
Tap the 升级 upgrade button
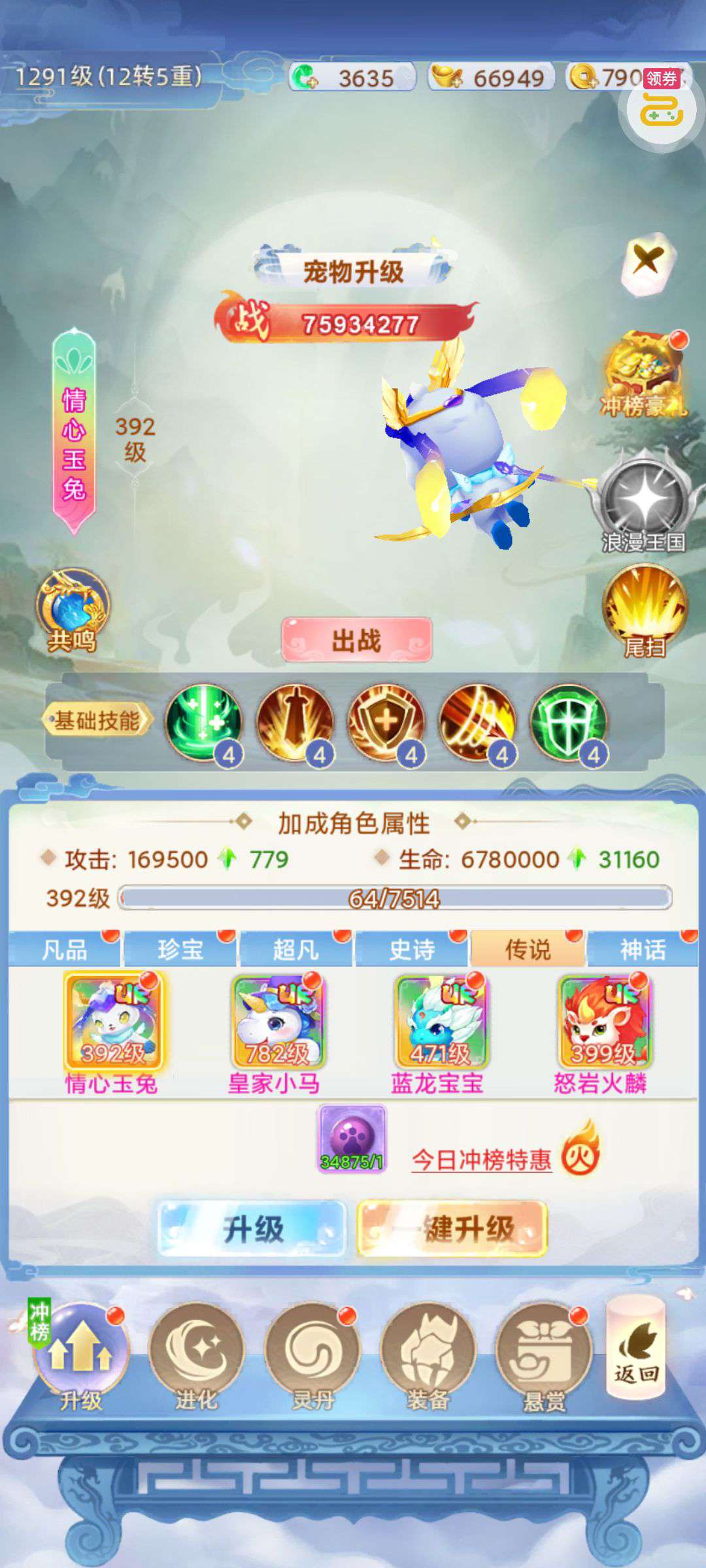tap(252, 1229)
